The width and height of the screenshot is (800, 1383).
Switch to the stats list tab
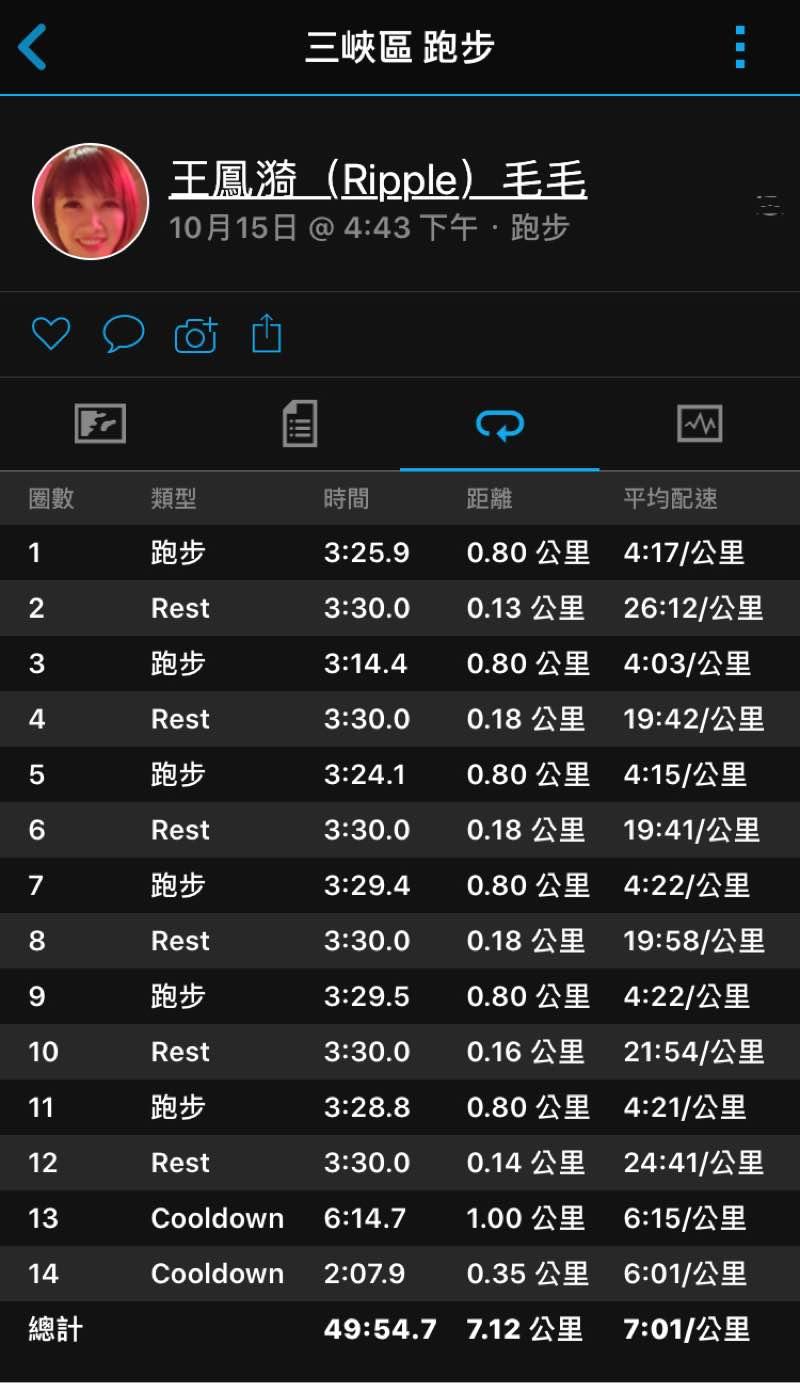[x=300, y=424]
